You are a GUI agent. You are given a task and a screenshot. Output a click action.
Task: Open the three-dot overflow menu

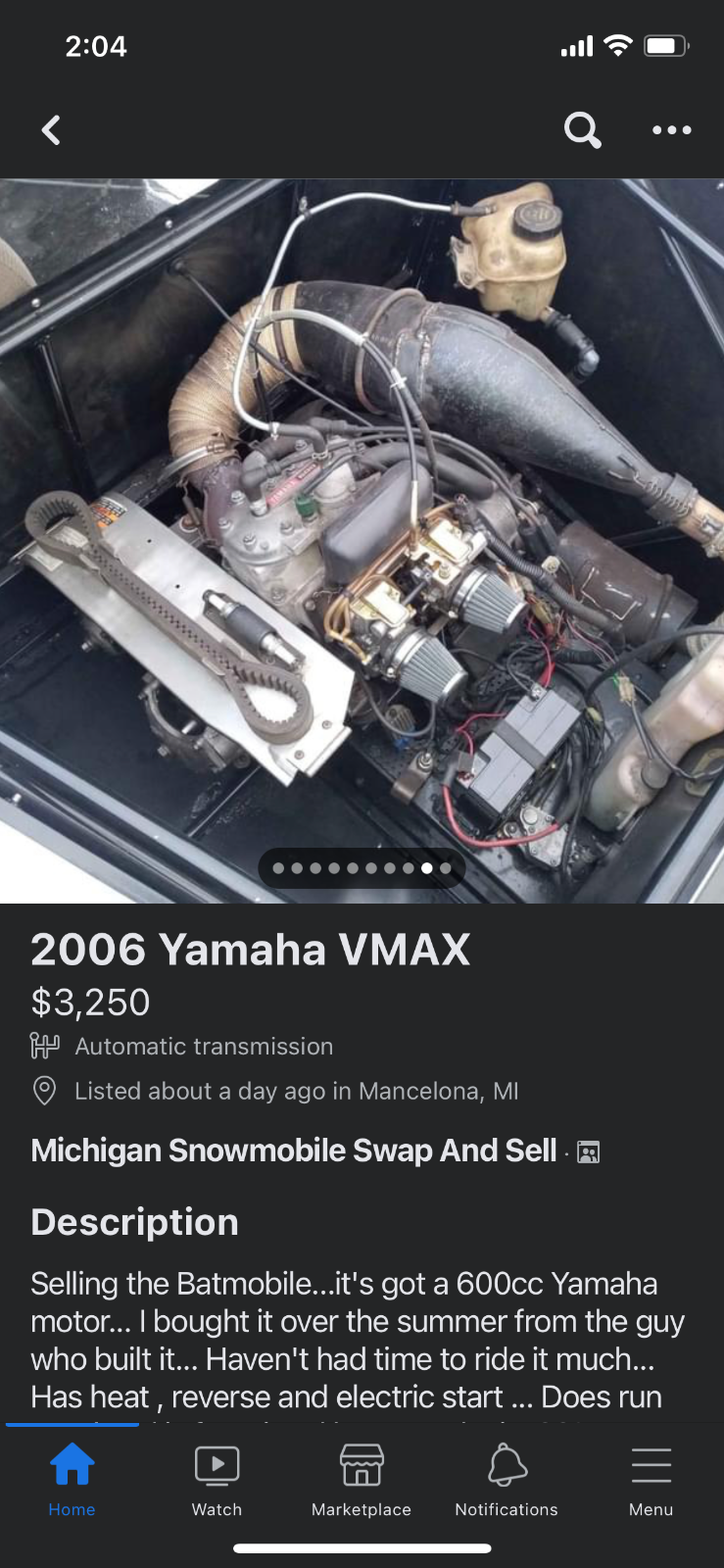coord(672,129)
